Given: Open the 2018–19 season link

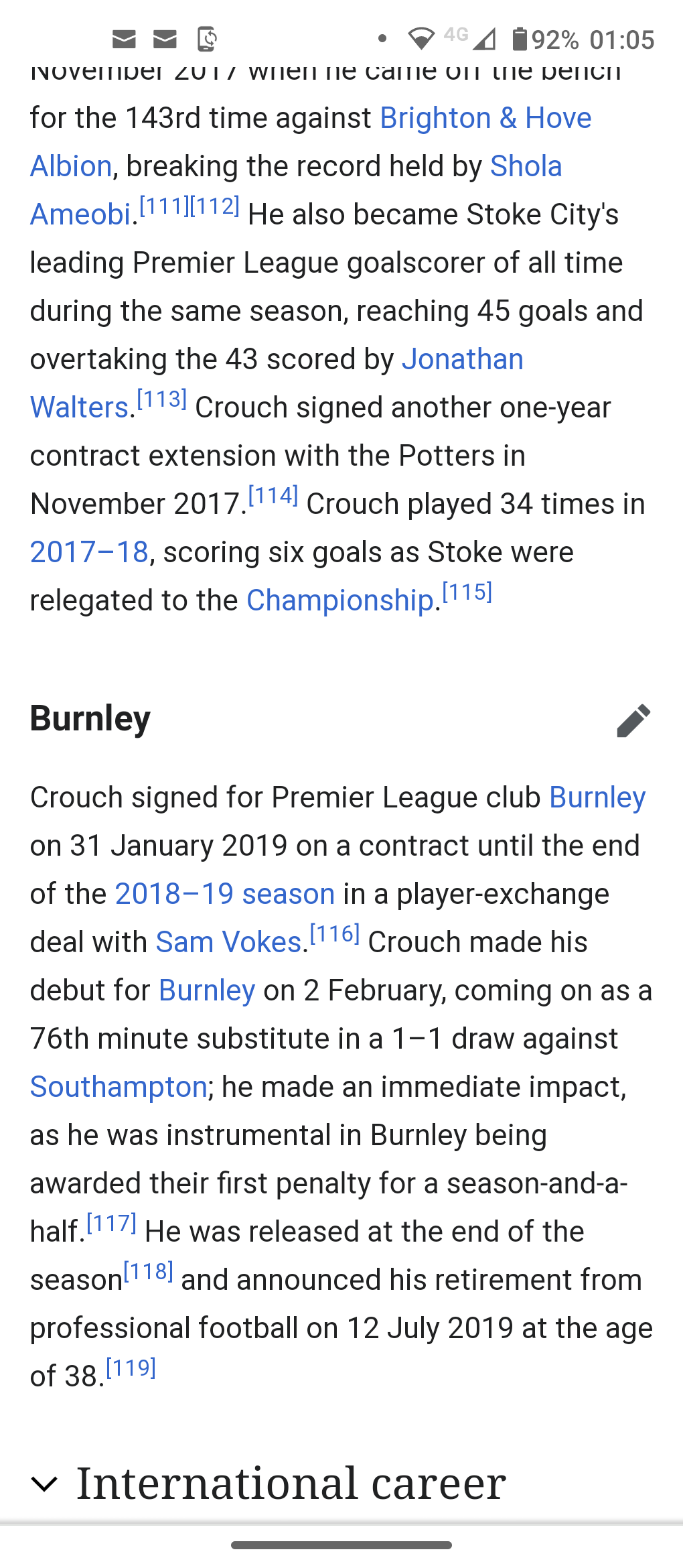Looking at the screenshot, I should pyautogui.click(x=224, y=895).
